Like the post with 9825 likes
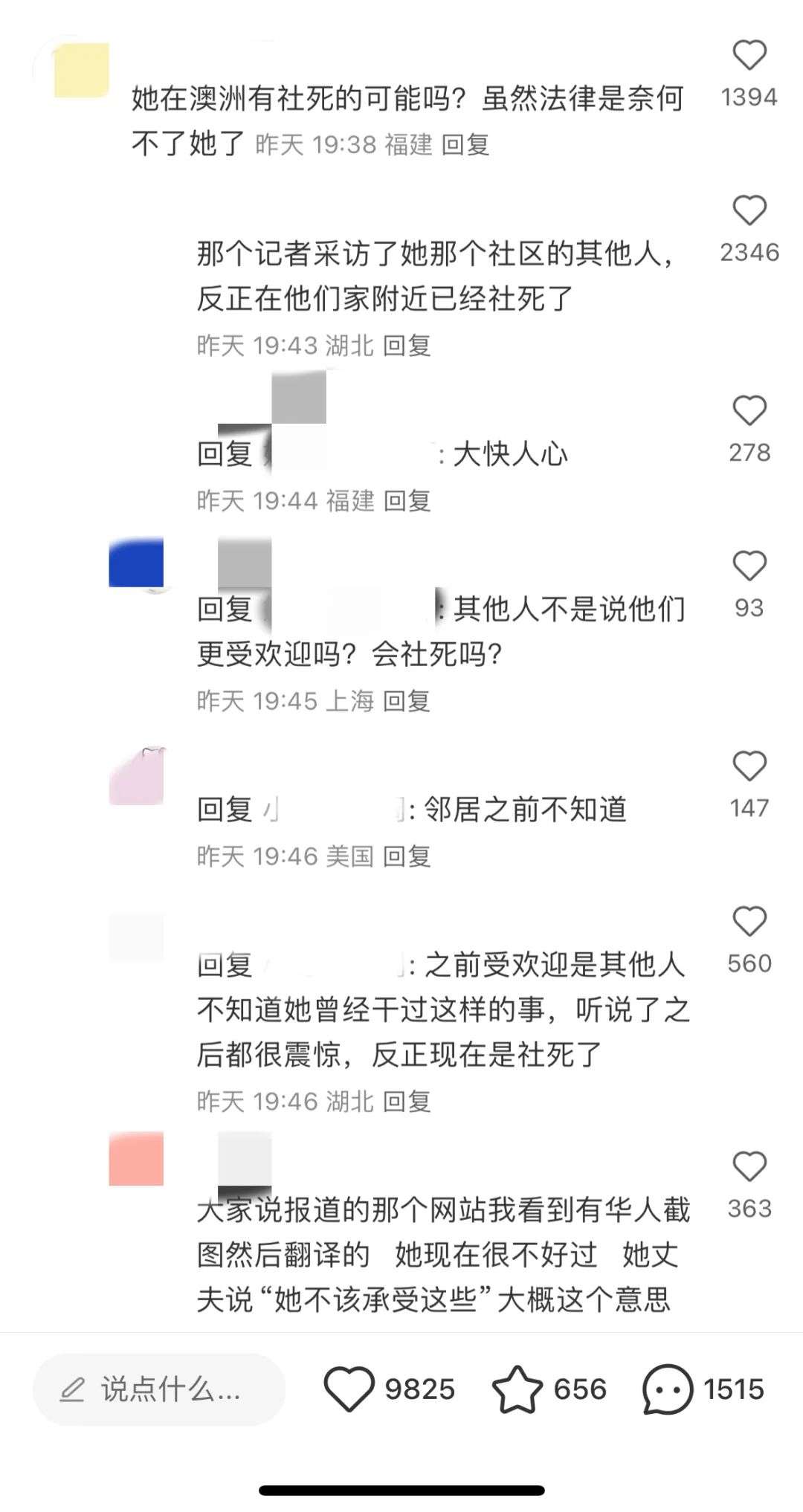The image size is (803, 1512). 349,1389
